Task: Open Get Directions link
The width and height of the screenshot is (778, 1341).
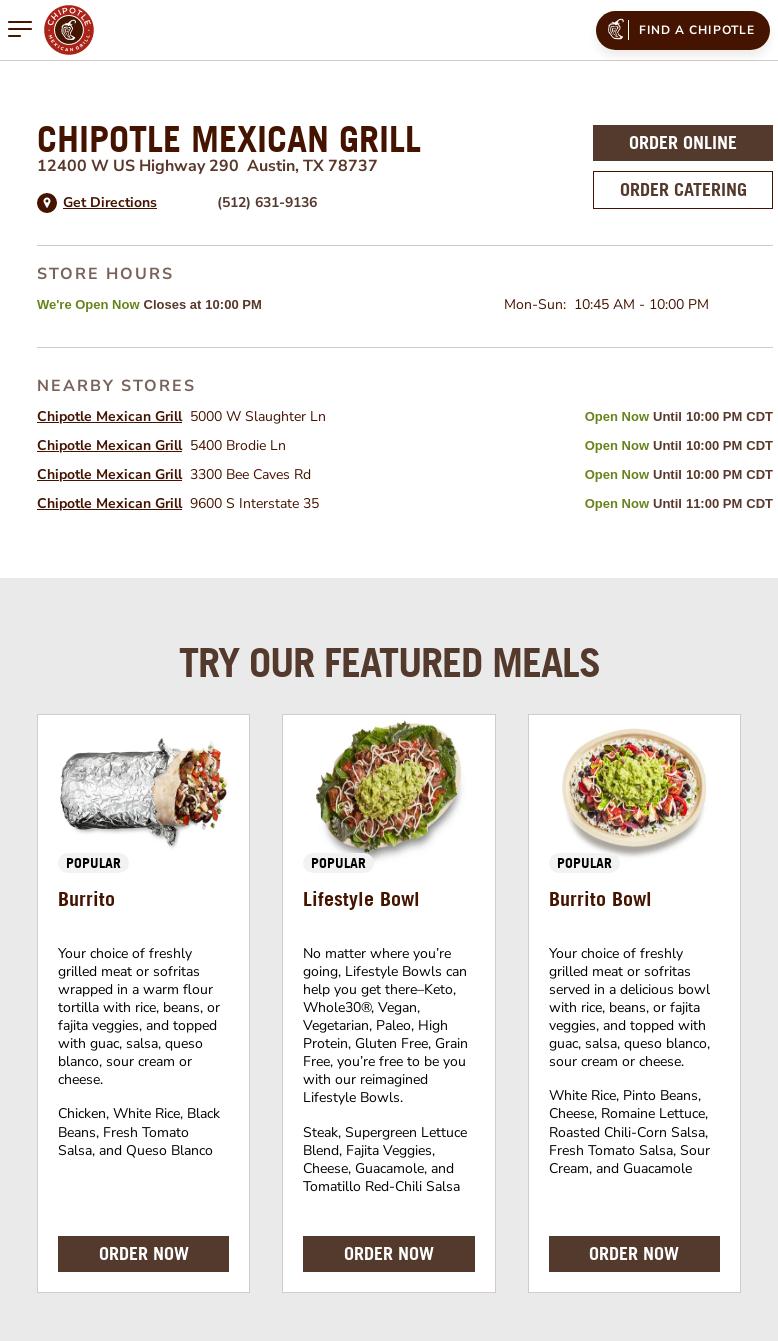Action: (110, 202)
